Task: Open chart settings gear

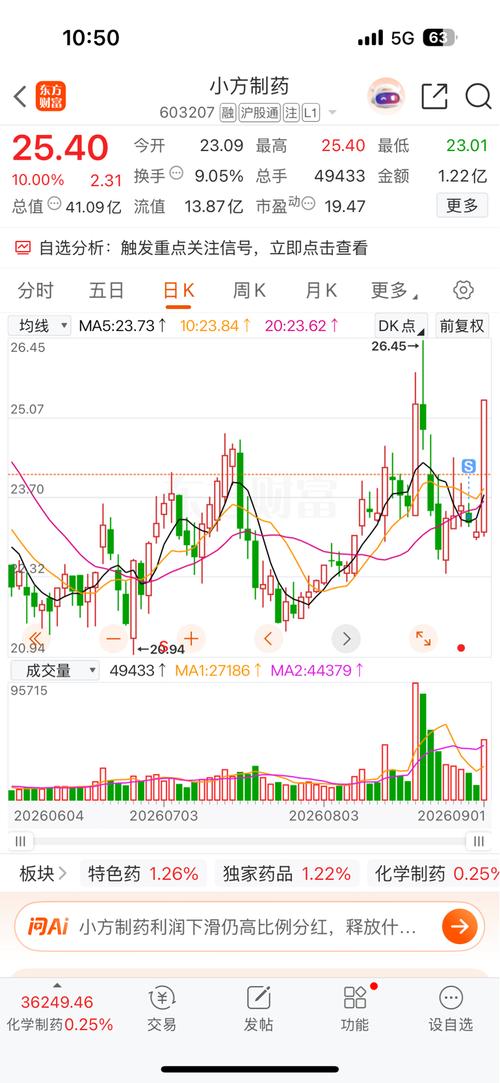Action: click(x=463, y=290)
